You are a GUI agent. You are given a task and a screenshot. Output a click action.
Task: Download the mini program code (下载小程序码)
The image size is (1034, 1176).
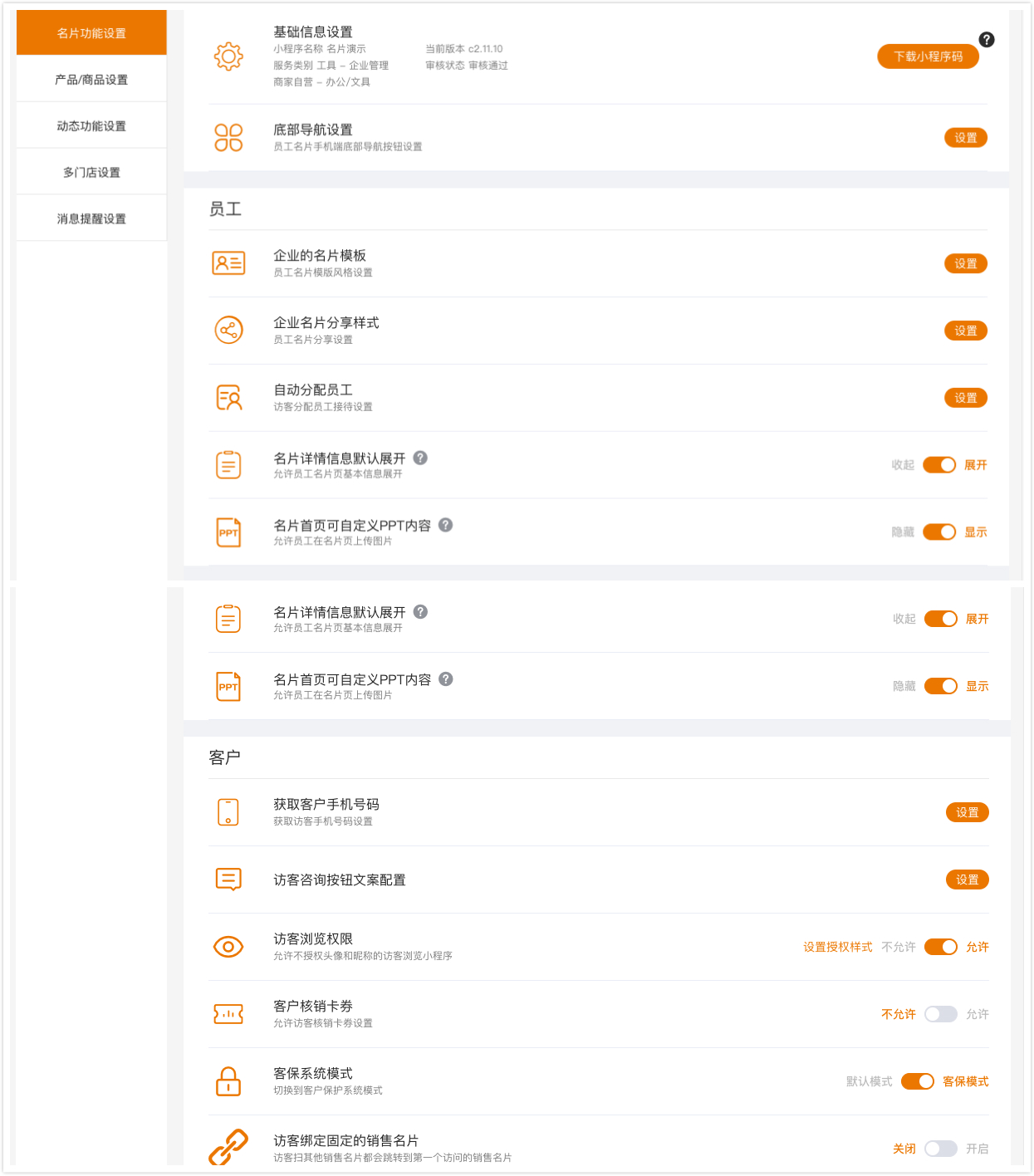point(928,56)
